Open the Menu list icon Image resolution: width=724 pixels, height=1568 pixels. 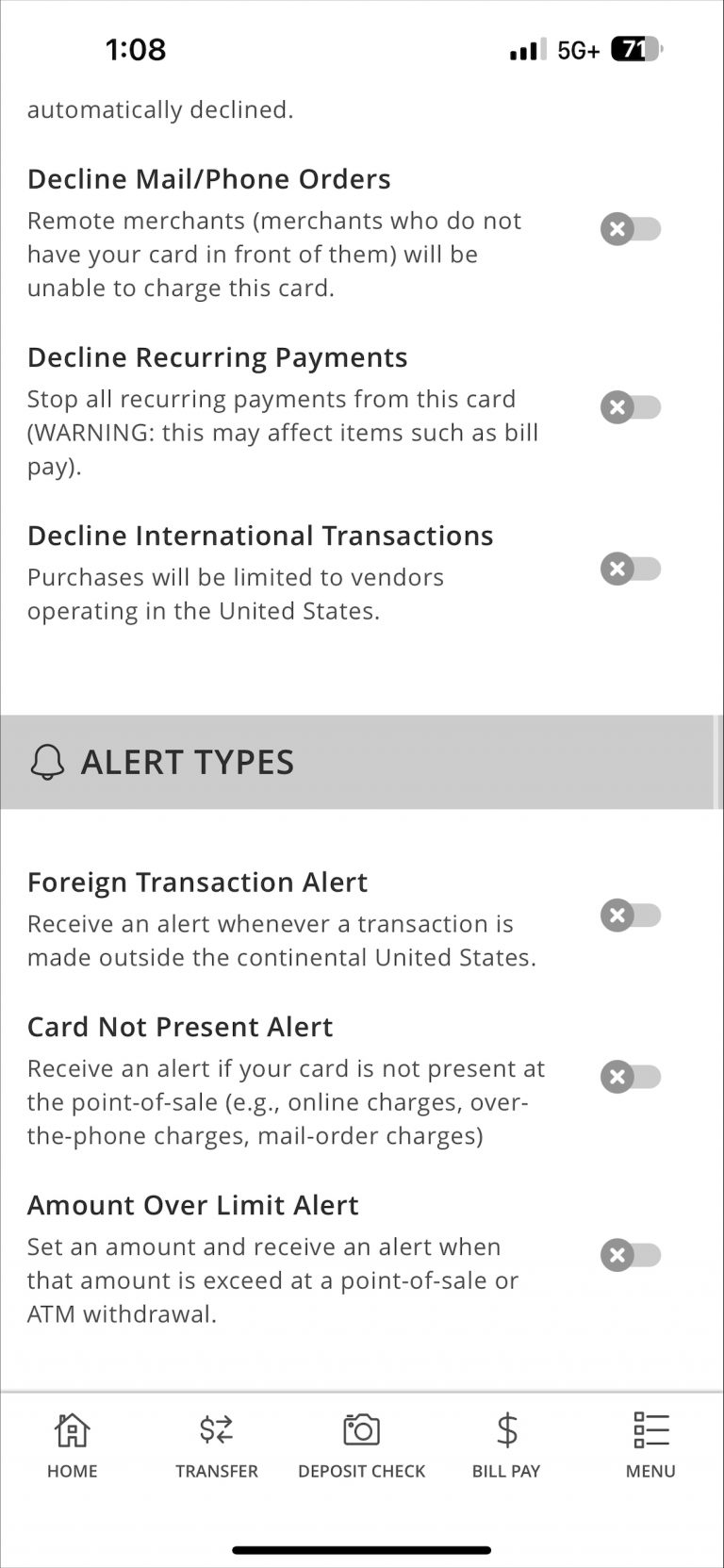tap(650, 1429)
